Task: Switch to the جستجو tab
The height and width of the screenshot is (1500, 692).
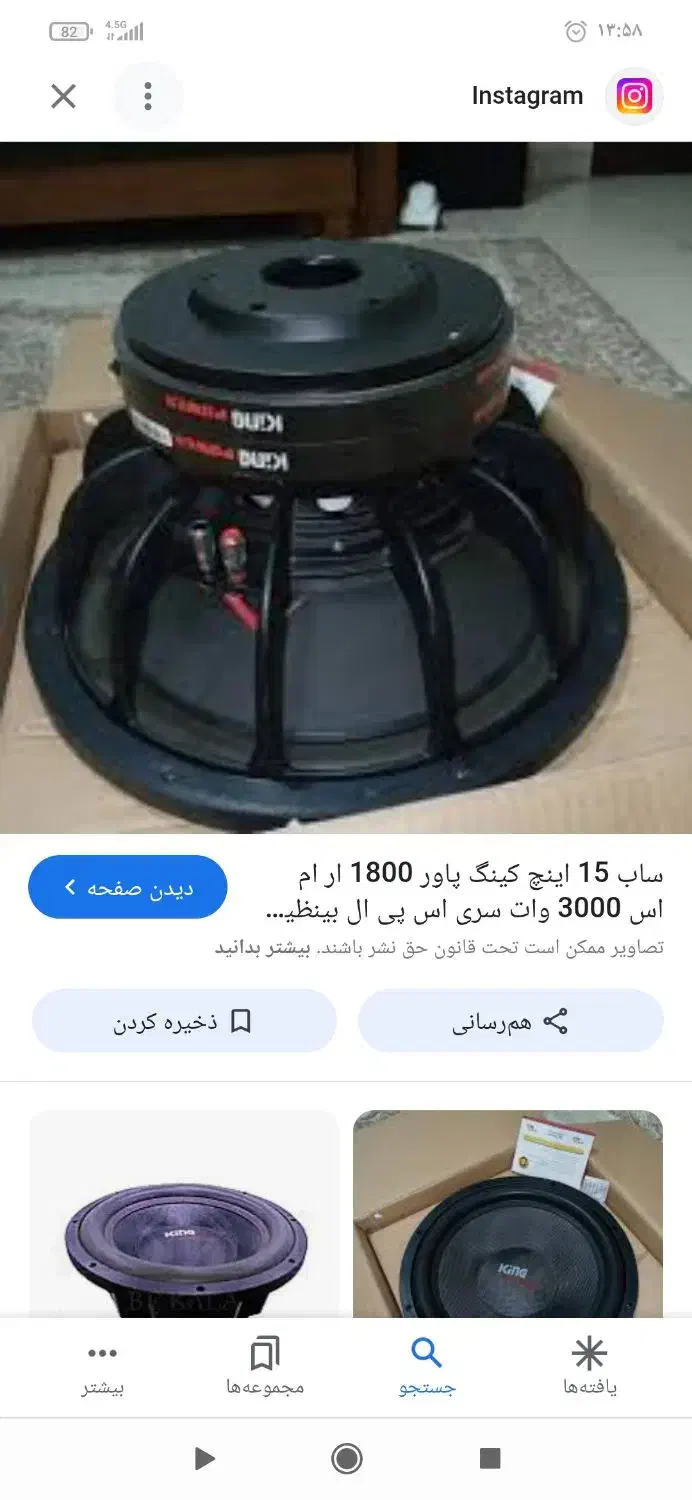Action: point(427,1367)
